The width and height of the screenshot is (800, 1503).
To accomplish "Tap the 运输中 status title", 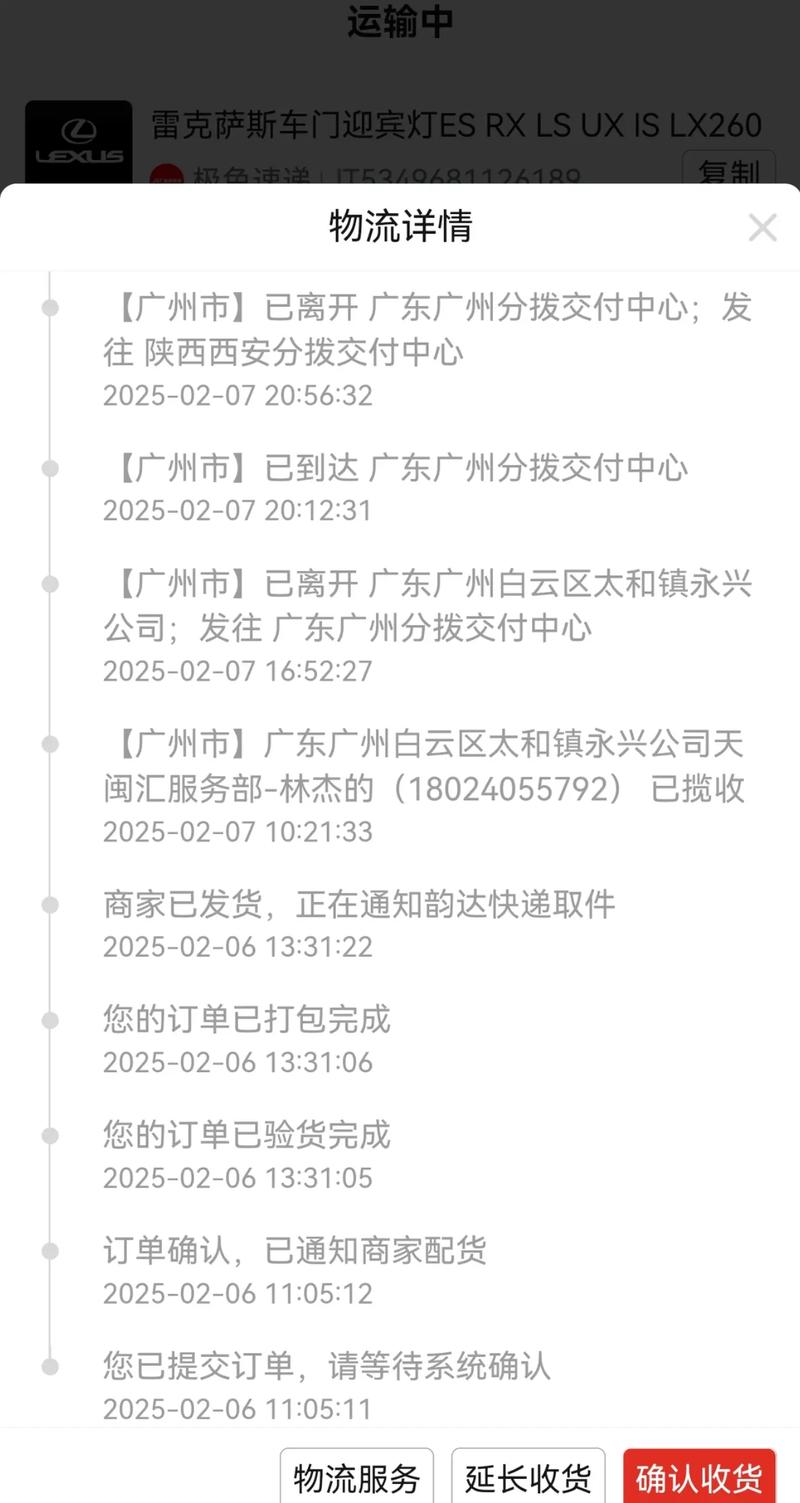I will point(400,22).
